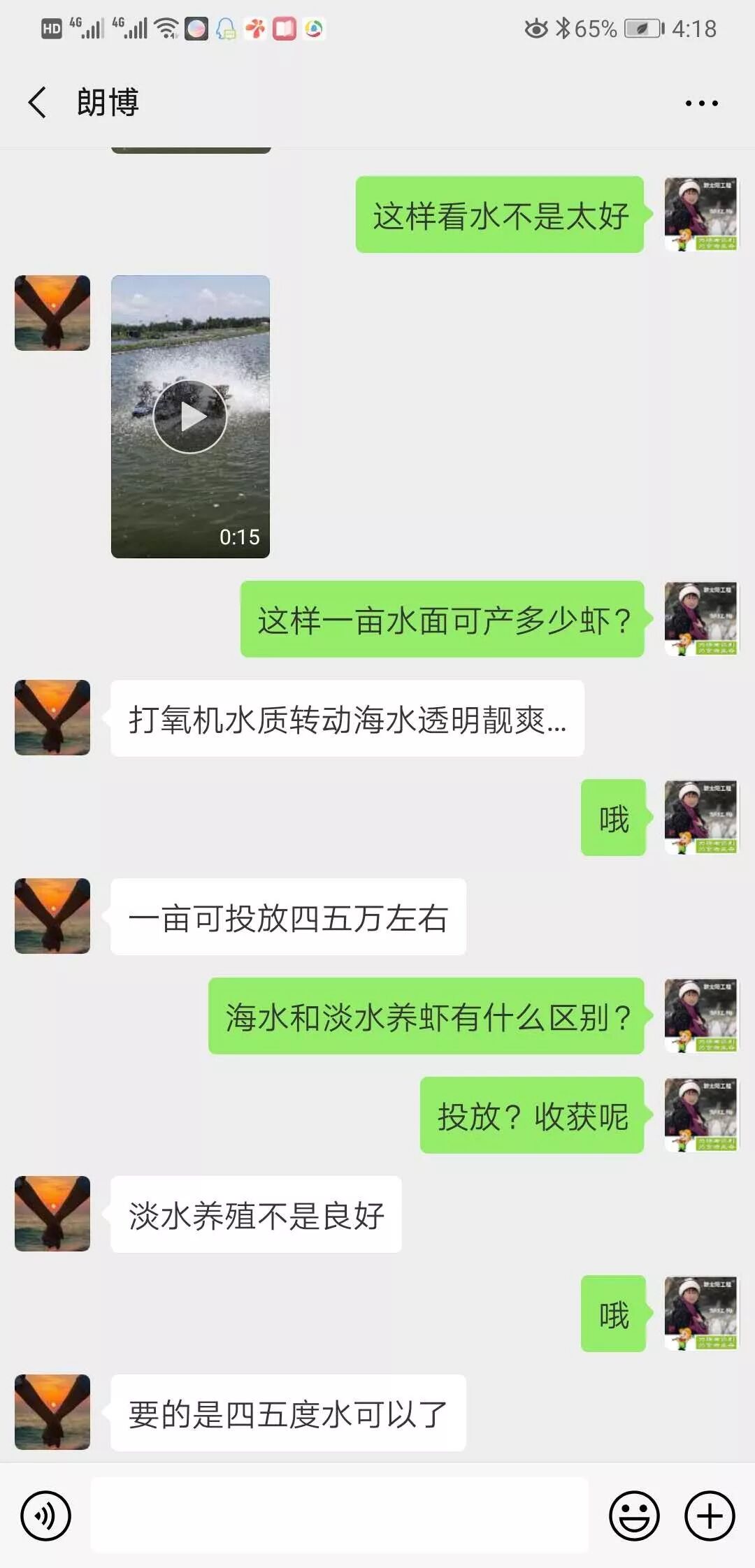Switch to voice message input

(x=46, y=1516)
